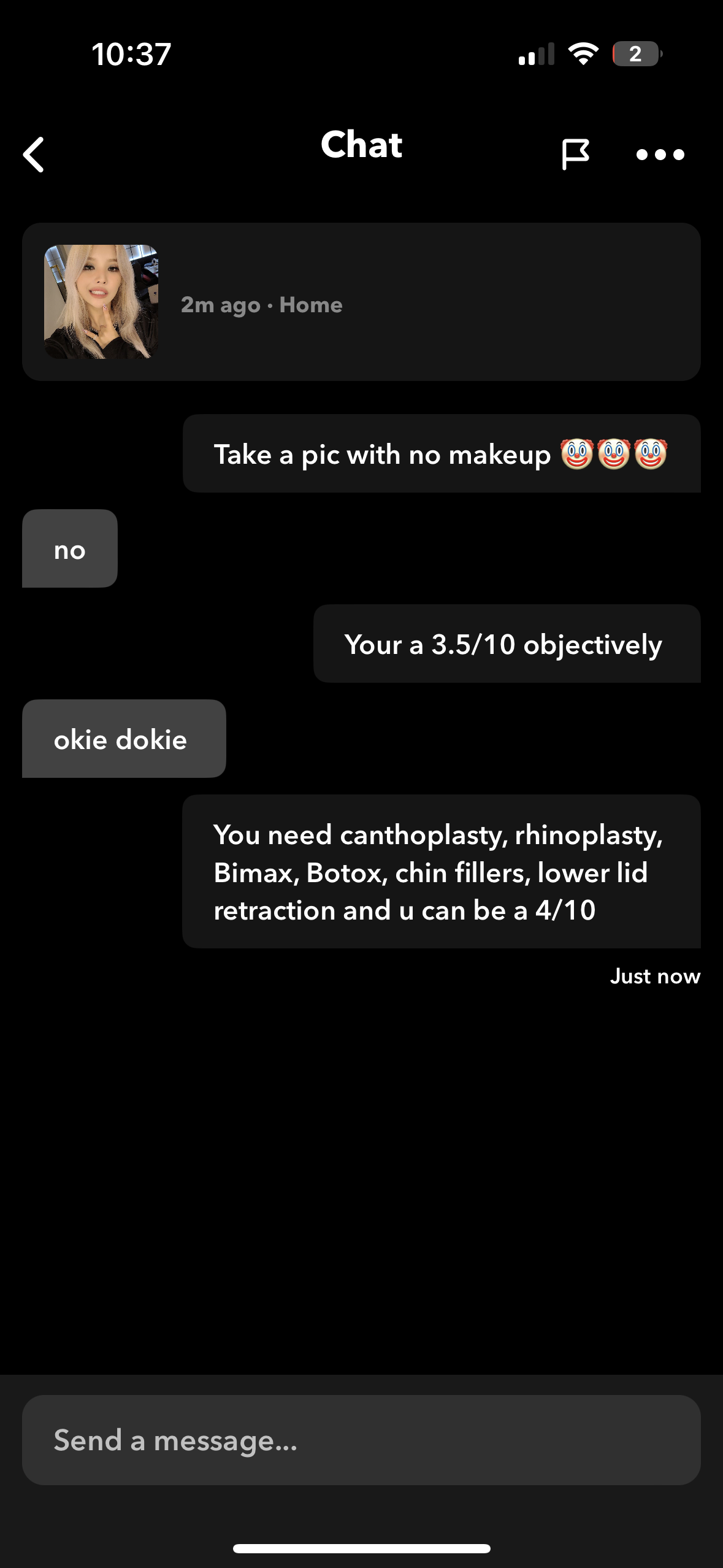723x1568 pixels.
Task: Open the three-dot more options menu
Action: (660, 155)
